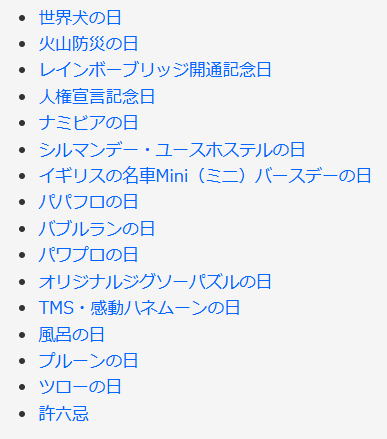Open the 風呂の日 link
The width and height of the screenshot is (387, 439).
[x=72, y=334]
